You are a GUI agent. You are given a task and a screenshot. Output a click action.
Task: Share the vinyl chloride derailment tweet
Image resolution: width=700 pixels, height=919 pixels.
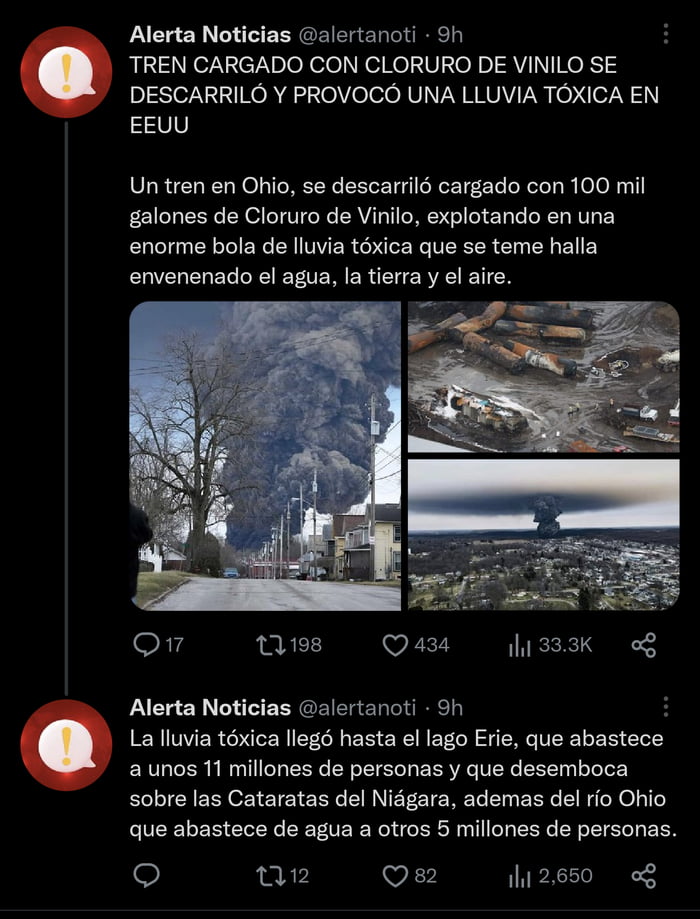tap(644, 645)
